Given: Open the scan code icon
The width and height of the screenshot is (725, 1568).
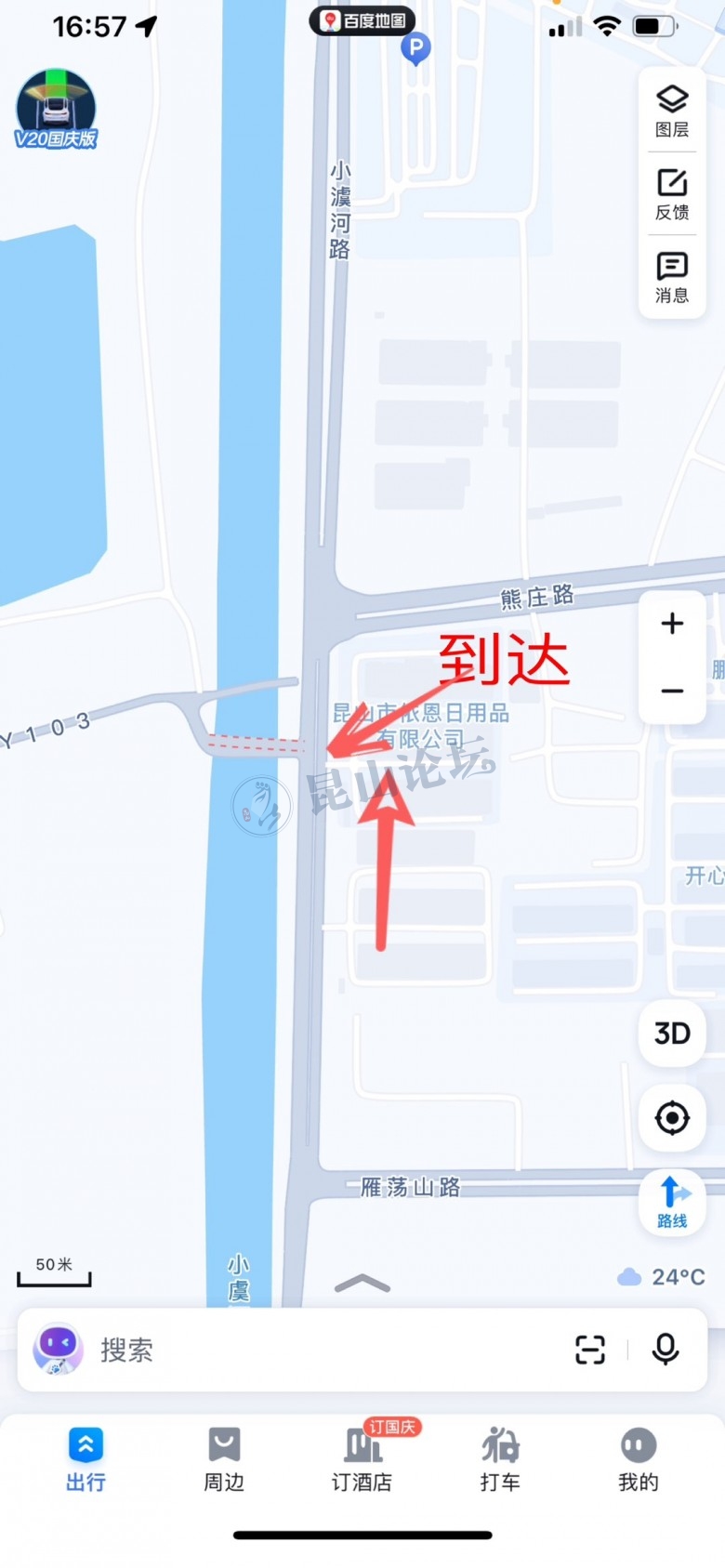Looking at the screenshot, I should click(590, 1350).
